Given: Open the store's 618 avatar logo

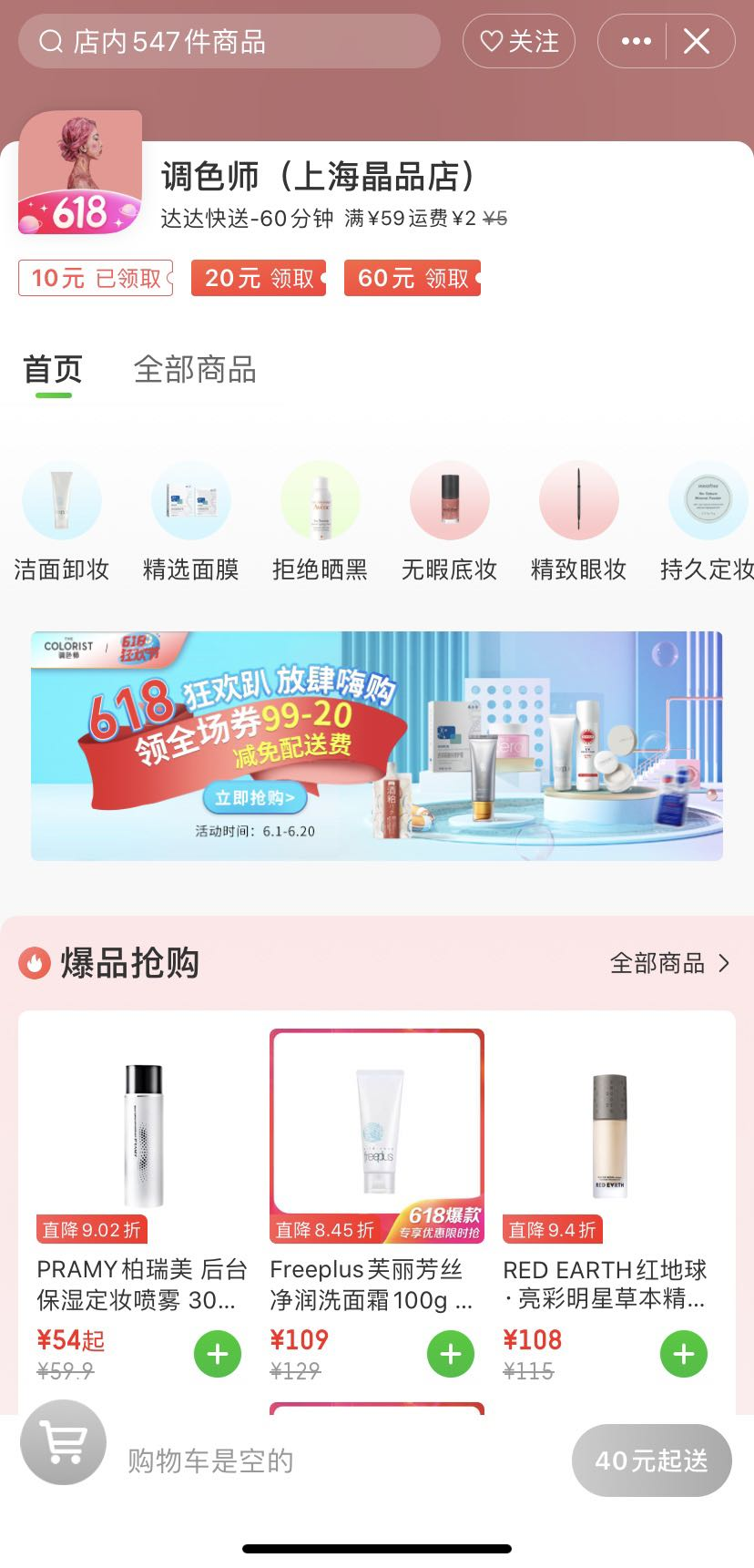Looking at the screenshot, I should click(x=80, y=173).
